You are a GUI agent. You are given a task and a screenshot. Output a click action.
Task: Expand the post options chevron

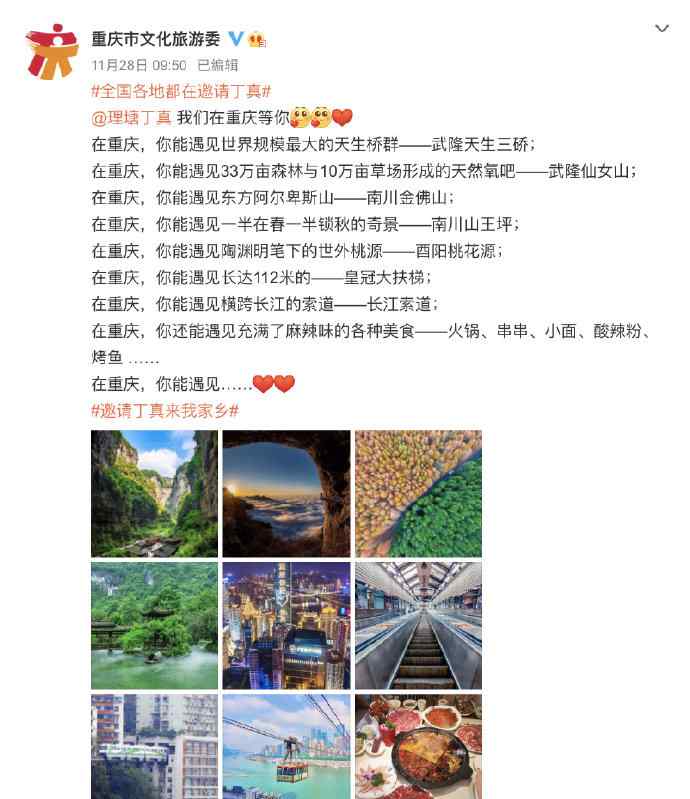coord(661,29)
